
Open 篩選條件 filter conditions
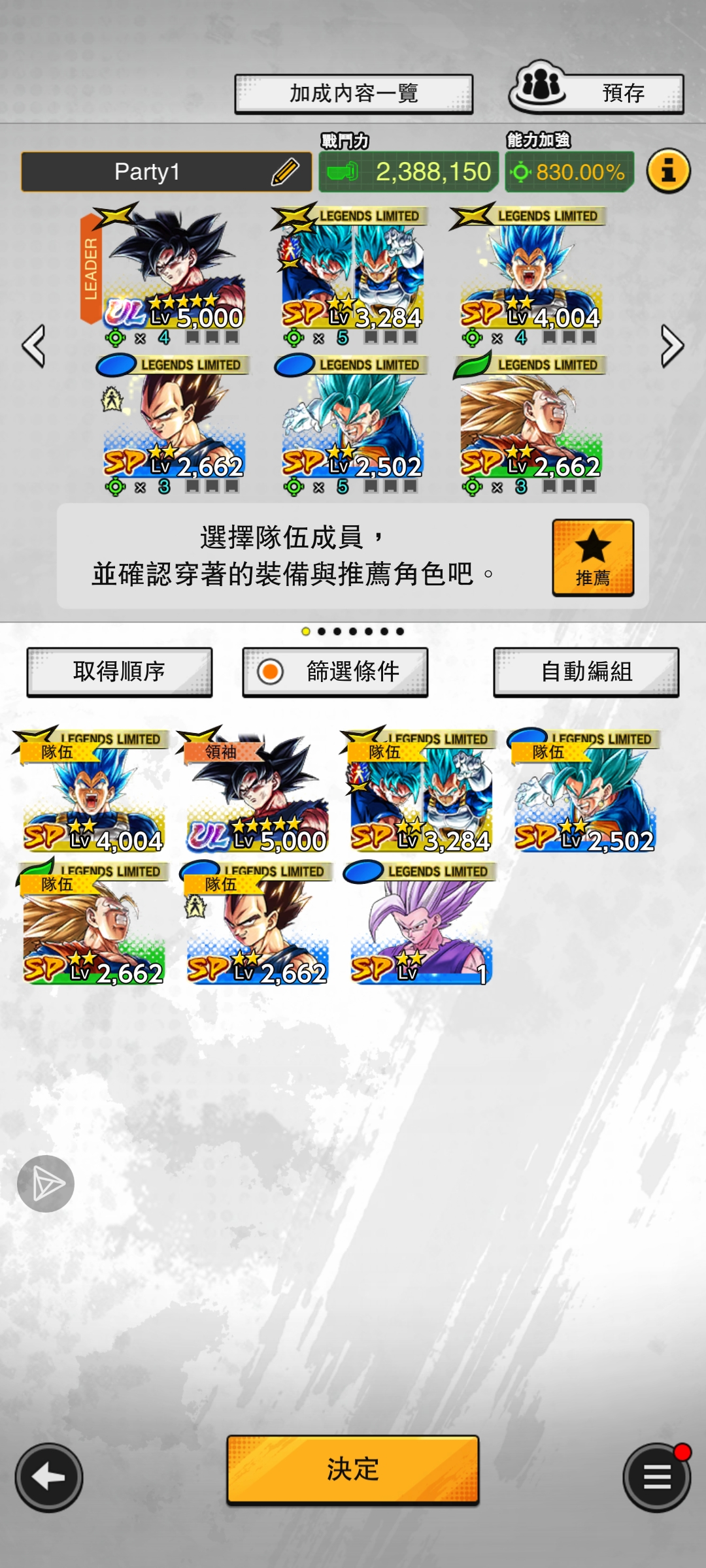point(335,672)
